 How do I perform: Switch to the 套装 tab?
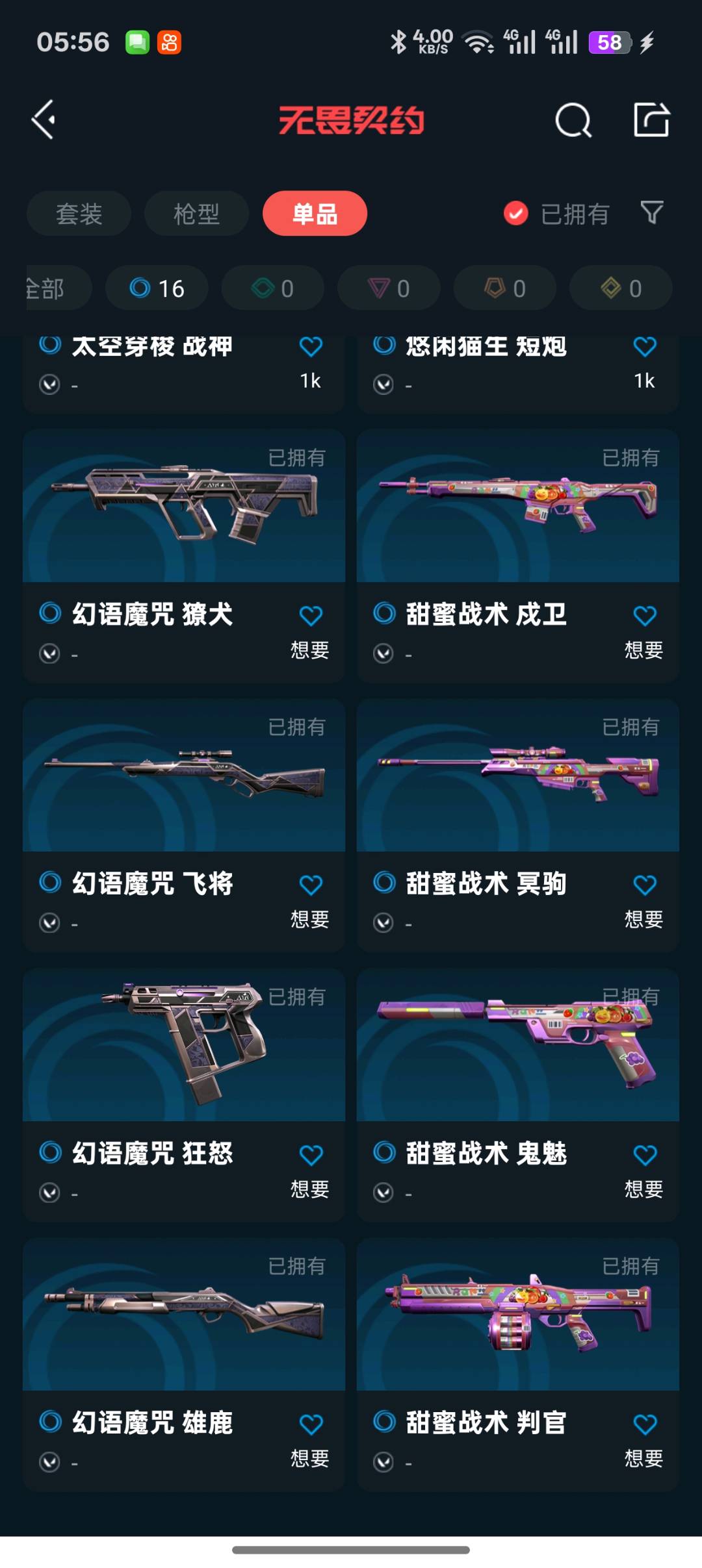pyautogui.click(x=79, y=214)
